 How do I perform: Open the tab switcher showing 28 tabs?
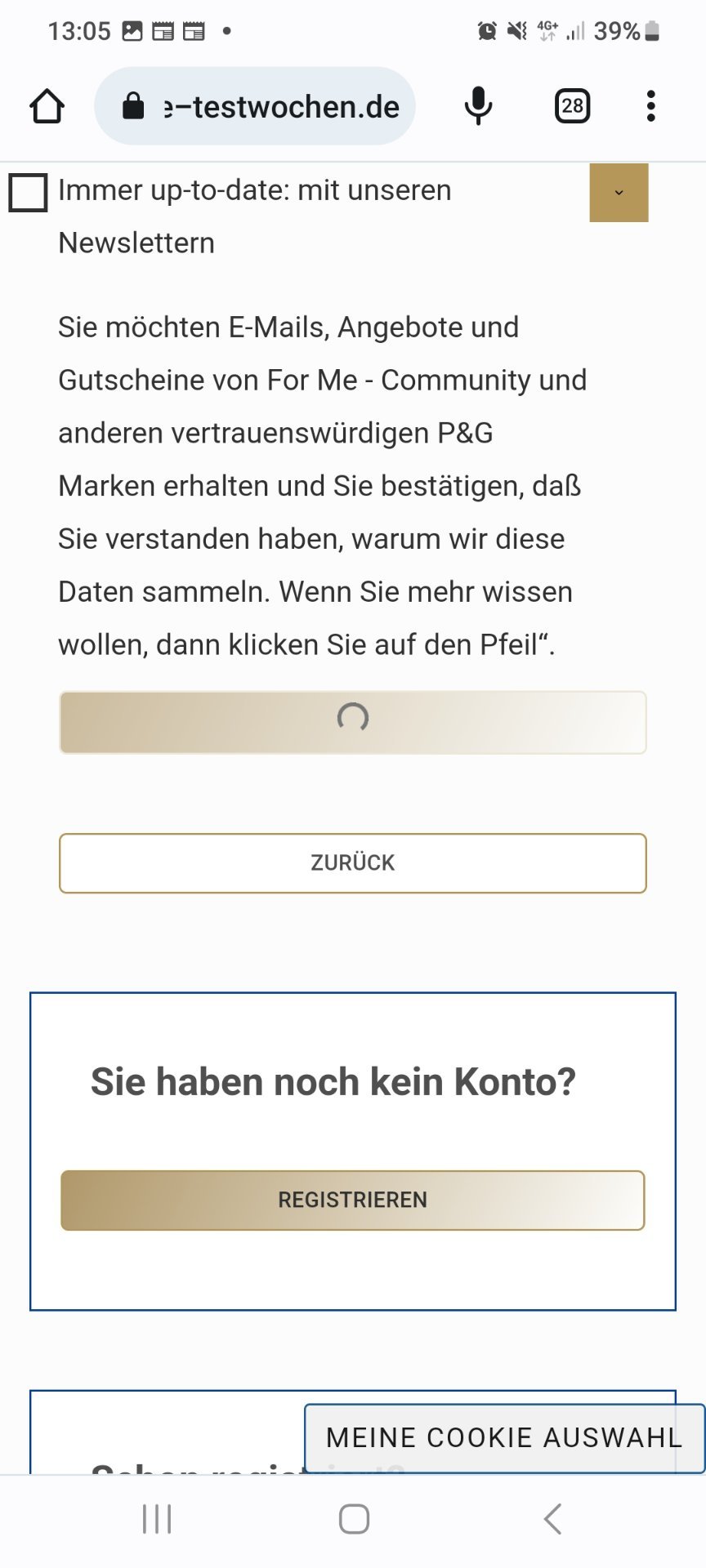click(x=572, y=106)
